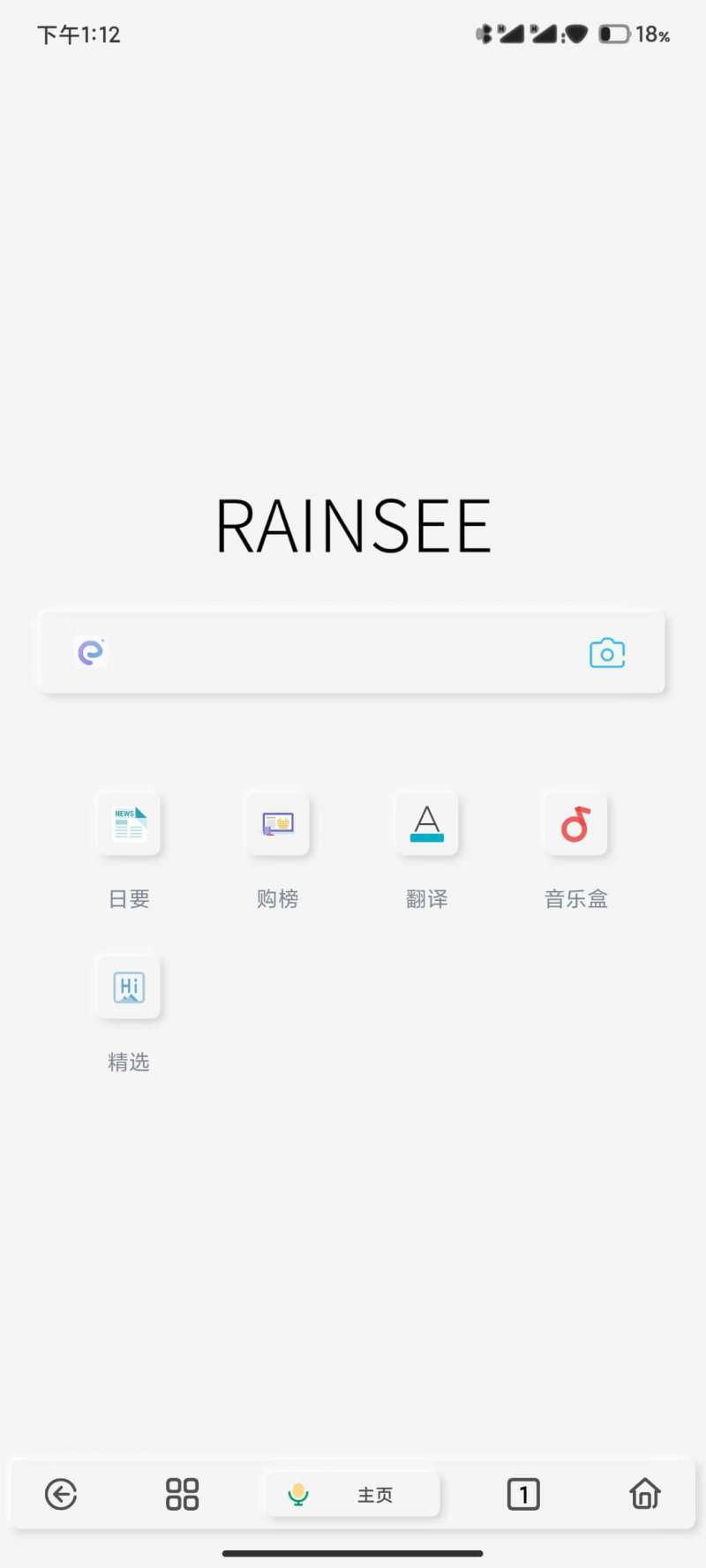Screen dimensions: 706x1568
Task: Start voice search with the microphone
Action: (298, 1495)
